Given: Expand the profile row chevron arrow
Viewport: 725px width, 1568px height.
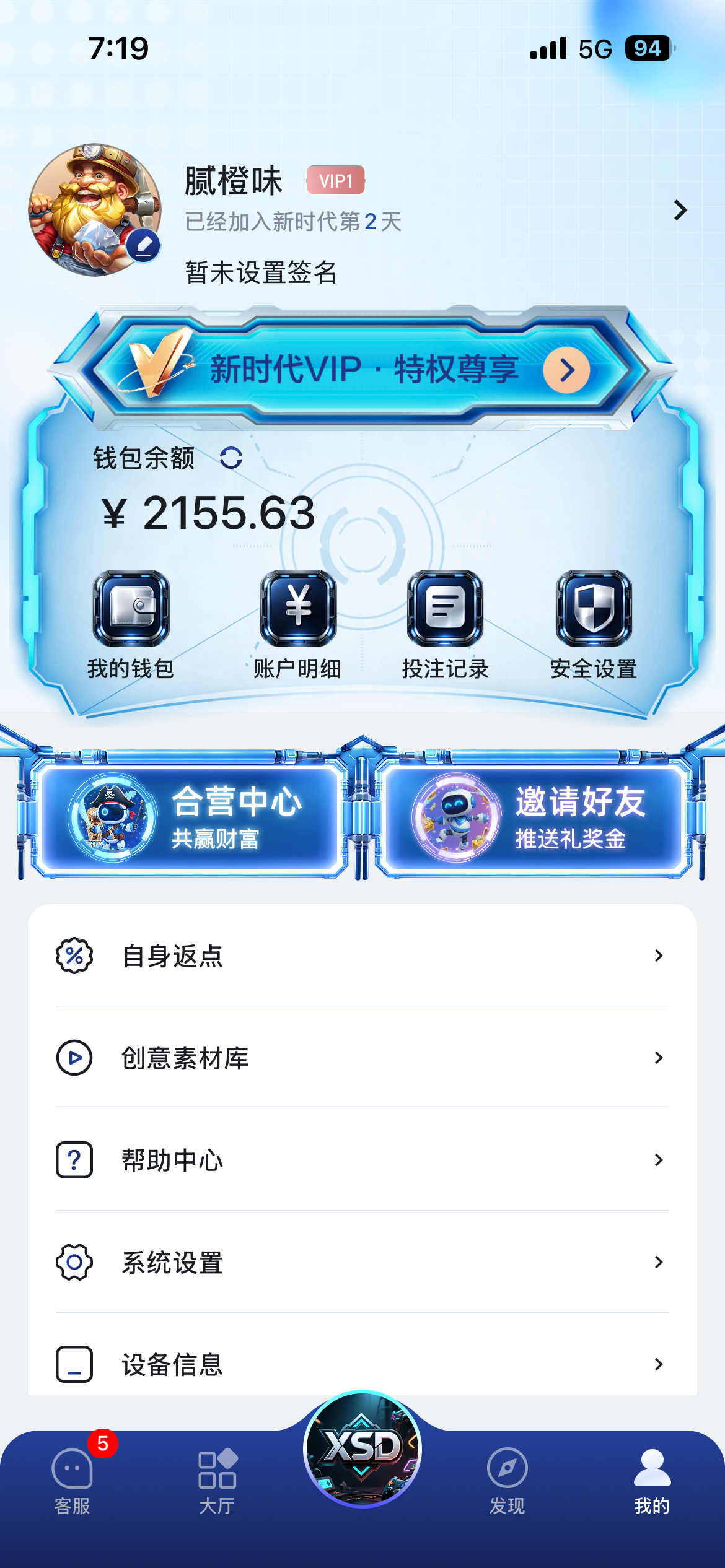Looking at the screenshot, I should [680, 211].
